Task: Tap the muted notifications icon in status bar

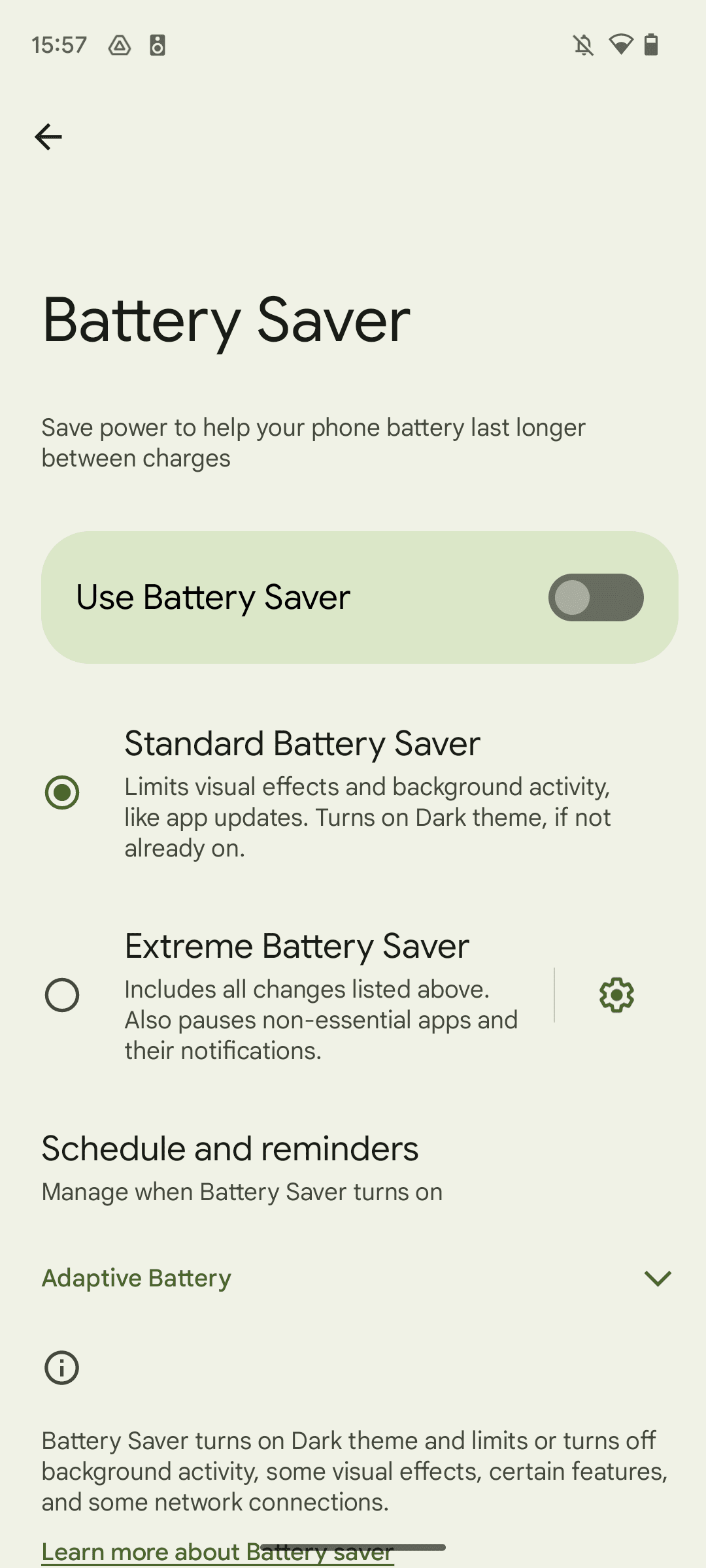Action: click(x=584, y=44)
